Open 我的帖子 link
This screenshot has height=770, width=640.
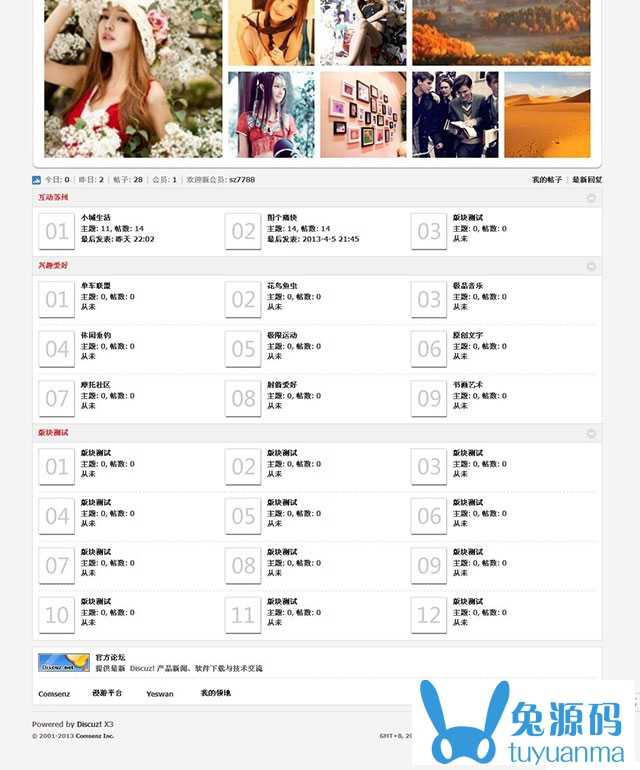(x=546, y=180)
